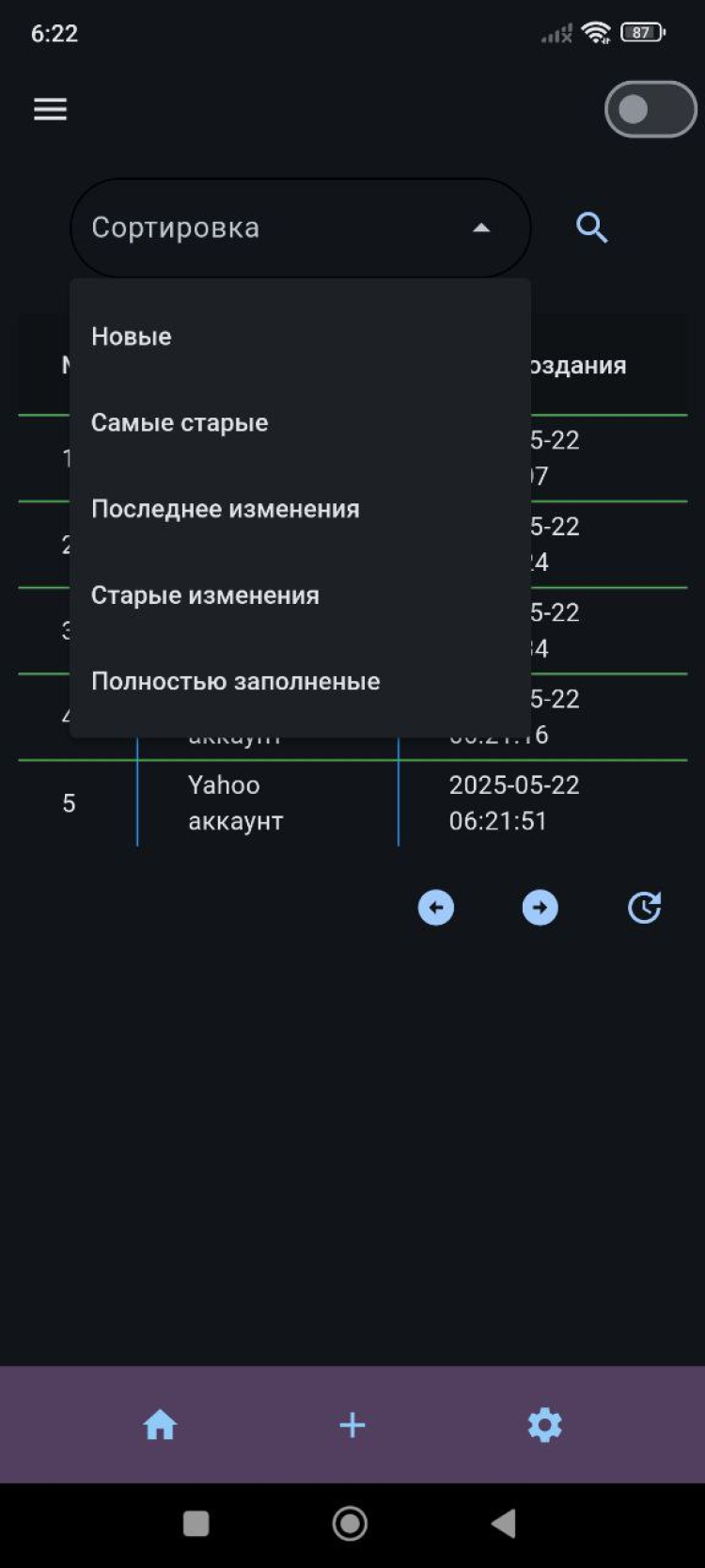Pick the Старые изменения option

click(205, 595)
